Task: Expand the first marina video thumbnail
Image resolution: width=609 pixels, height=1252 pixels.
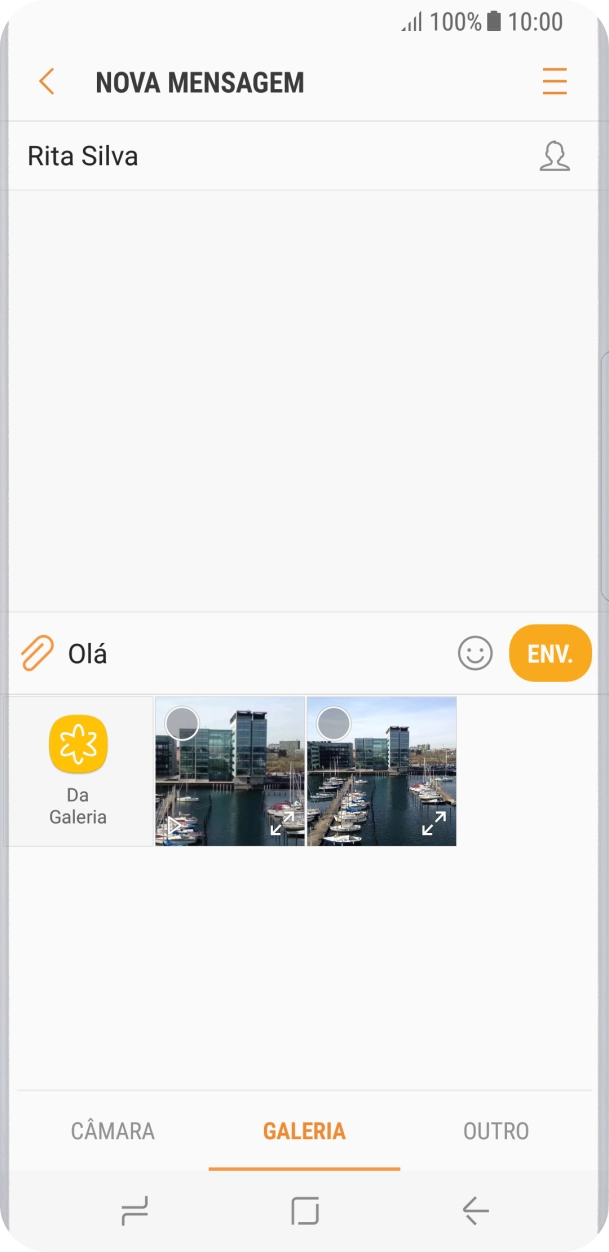Action: click(282, 823)
